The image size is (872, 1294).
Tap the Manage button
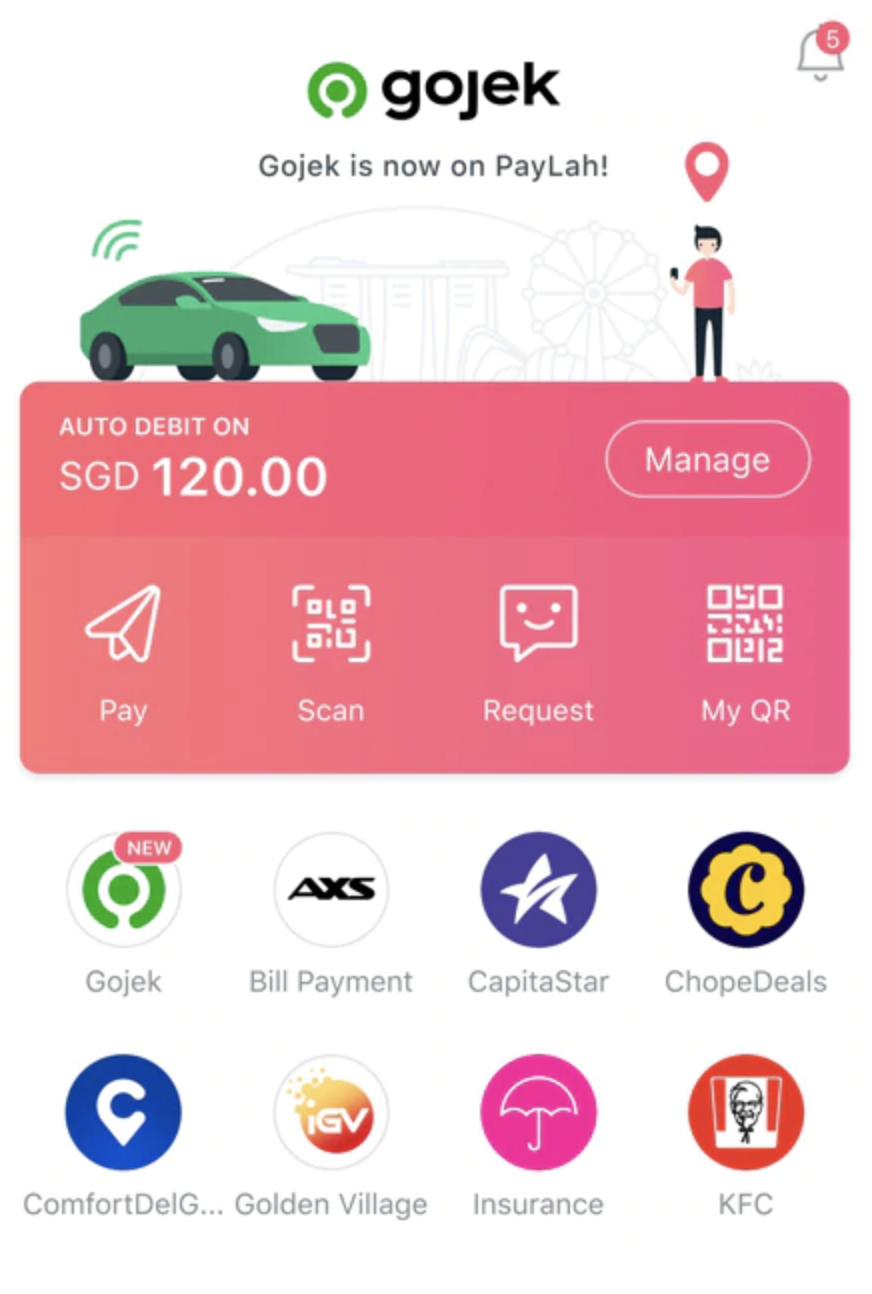click(x=707, y=460)
